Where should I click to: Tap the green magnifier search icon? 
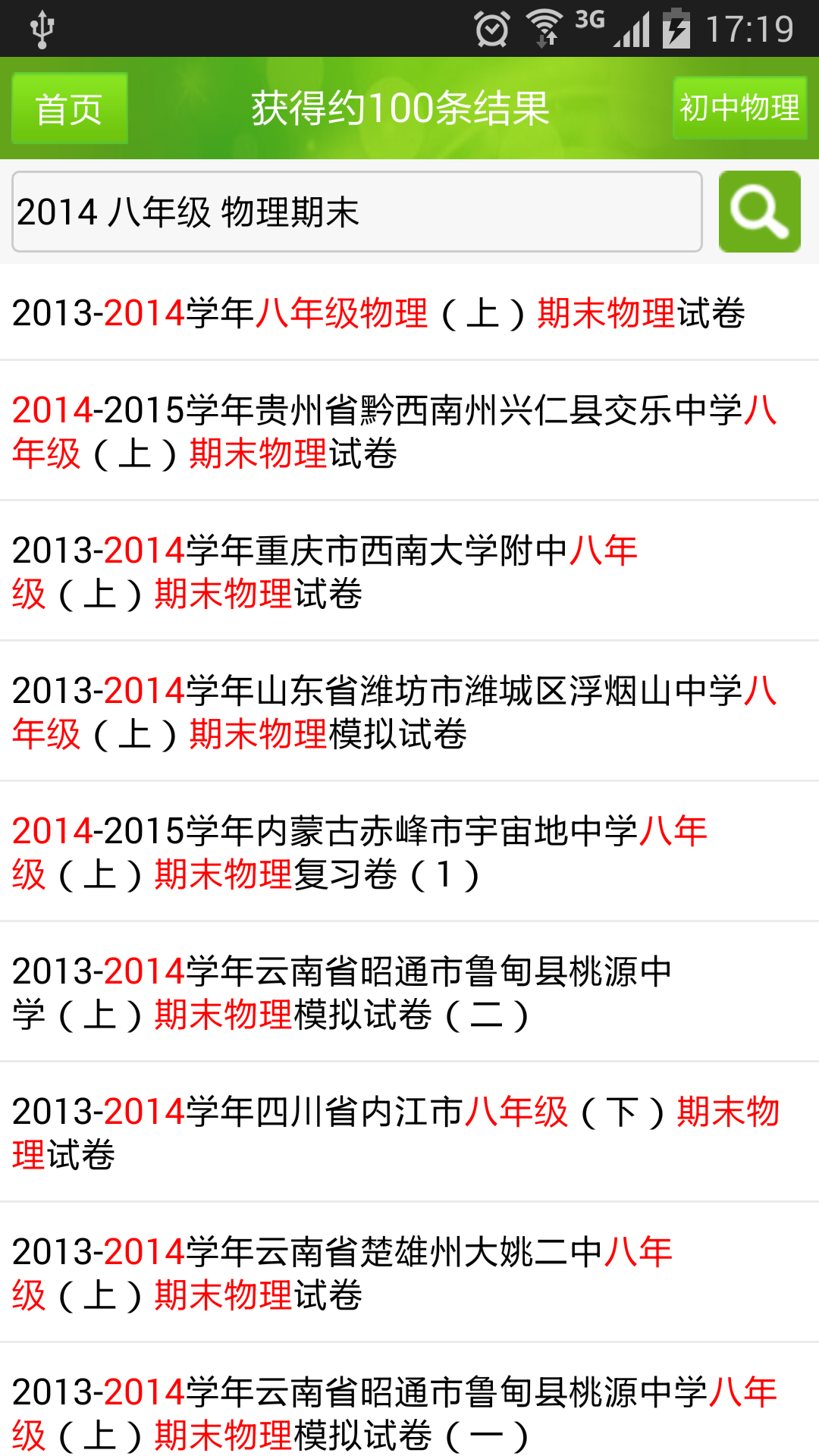(x=759, y=212)
